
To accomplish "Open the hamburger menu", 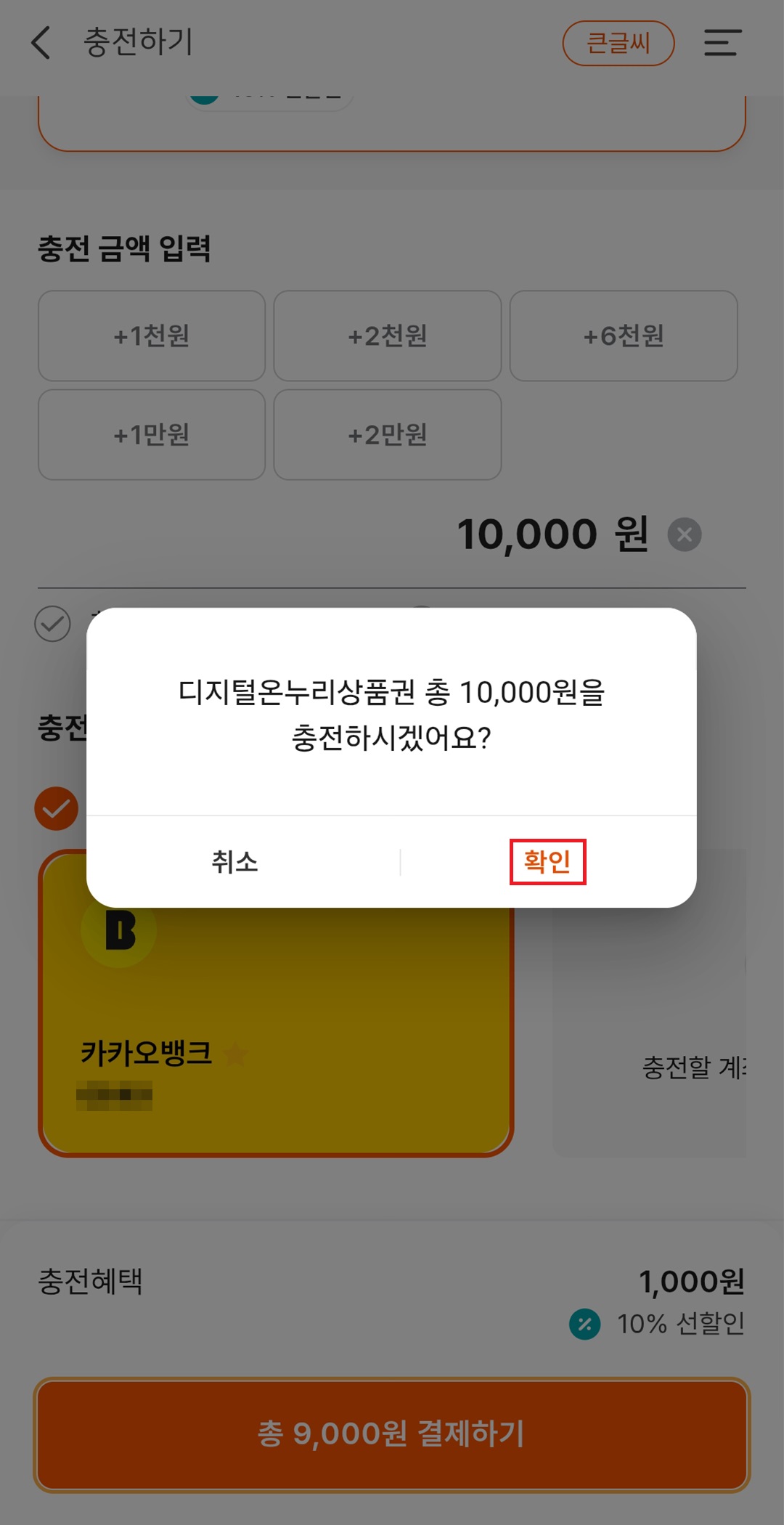I will coord(722,43).
